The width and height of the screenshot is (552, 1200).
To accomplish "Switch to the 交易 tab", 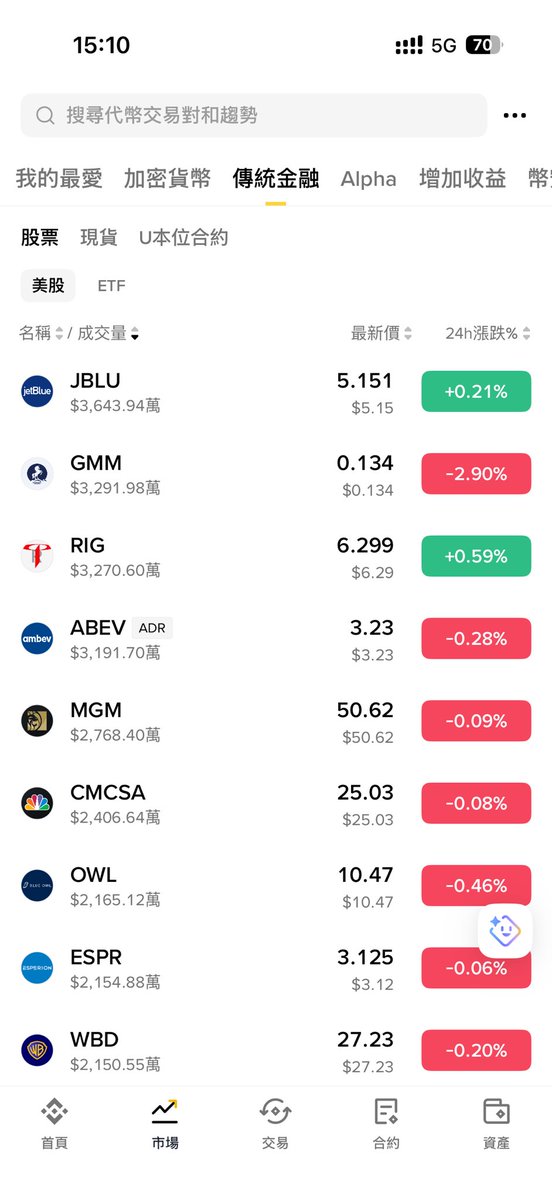I will 275,1124.
